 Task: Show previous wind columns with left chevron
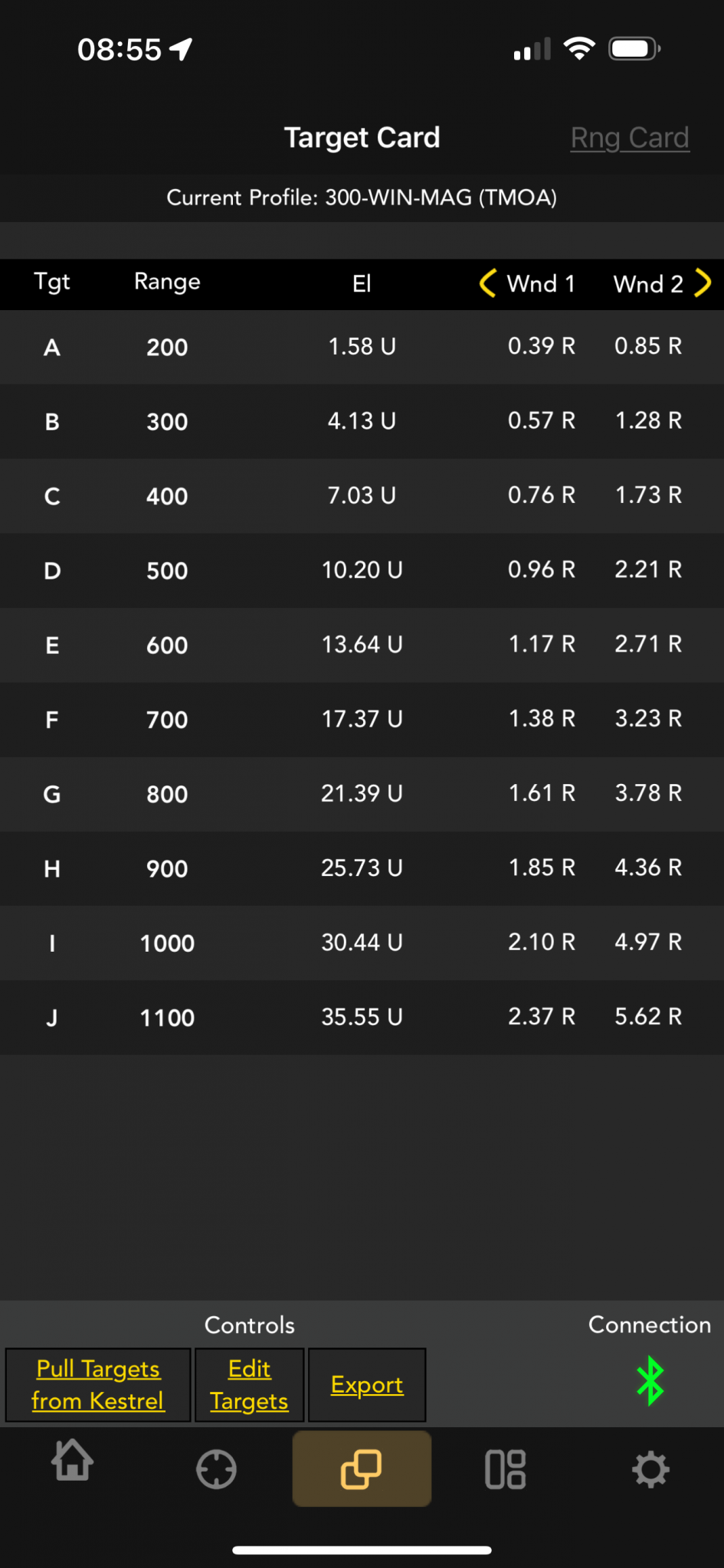[487, 283]
